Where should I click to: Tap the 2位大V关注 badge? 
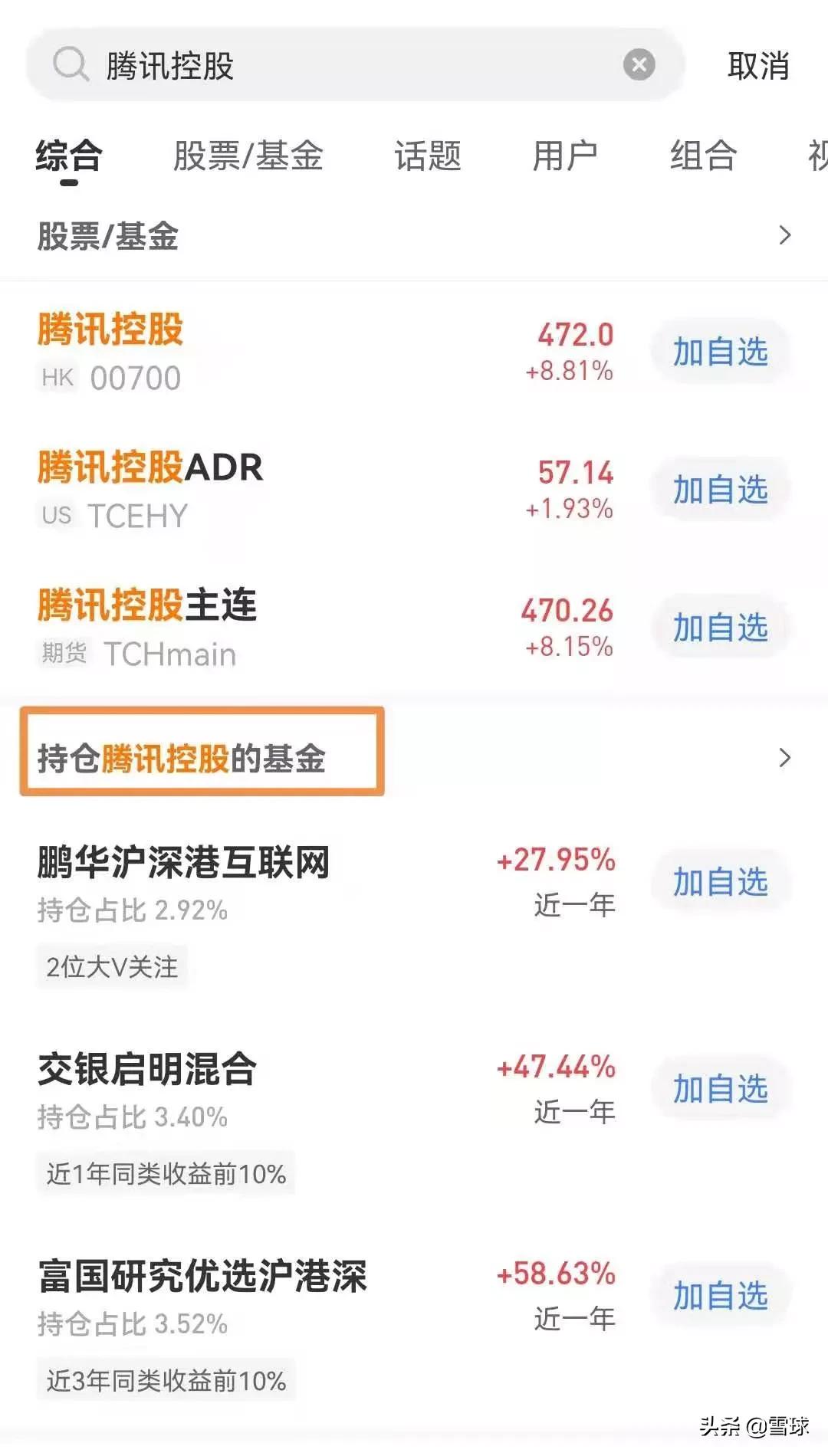tap(110, 967)
